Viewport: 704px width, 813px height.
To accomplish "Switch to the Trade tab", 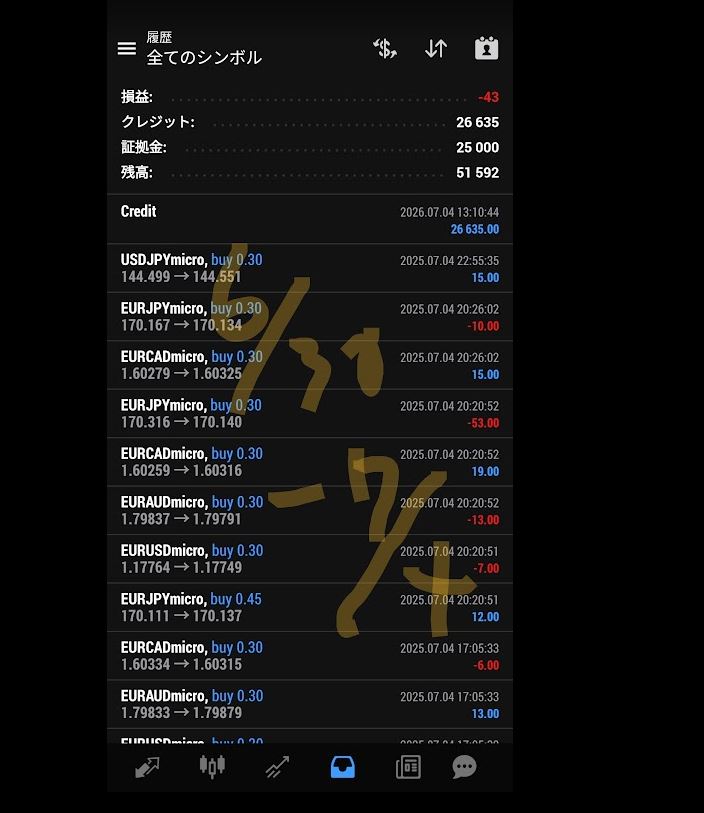I will 277,767.
